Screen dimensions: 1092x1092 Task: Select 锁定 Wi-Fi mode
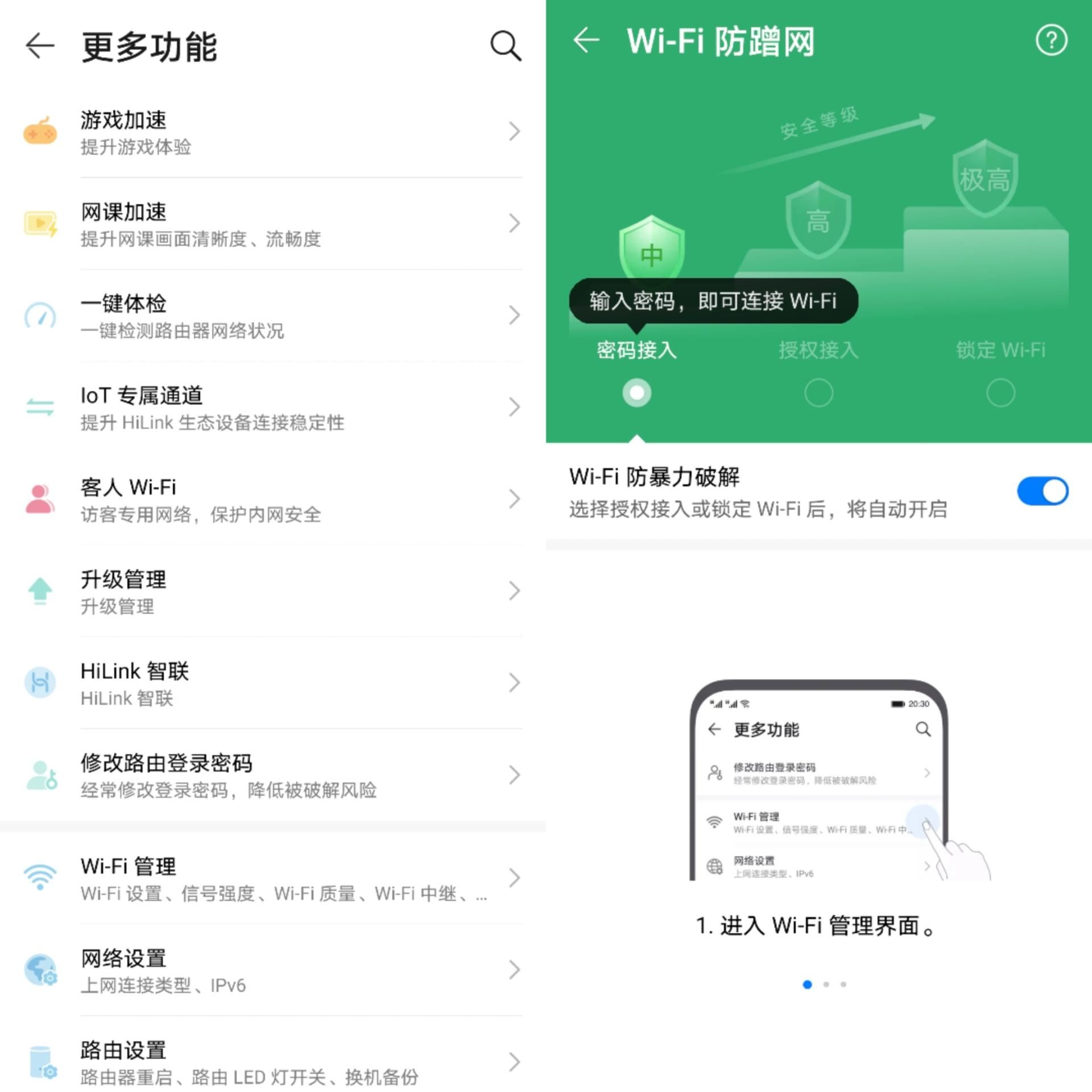click(x=1000, y=392)
